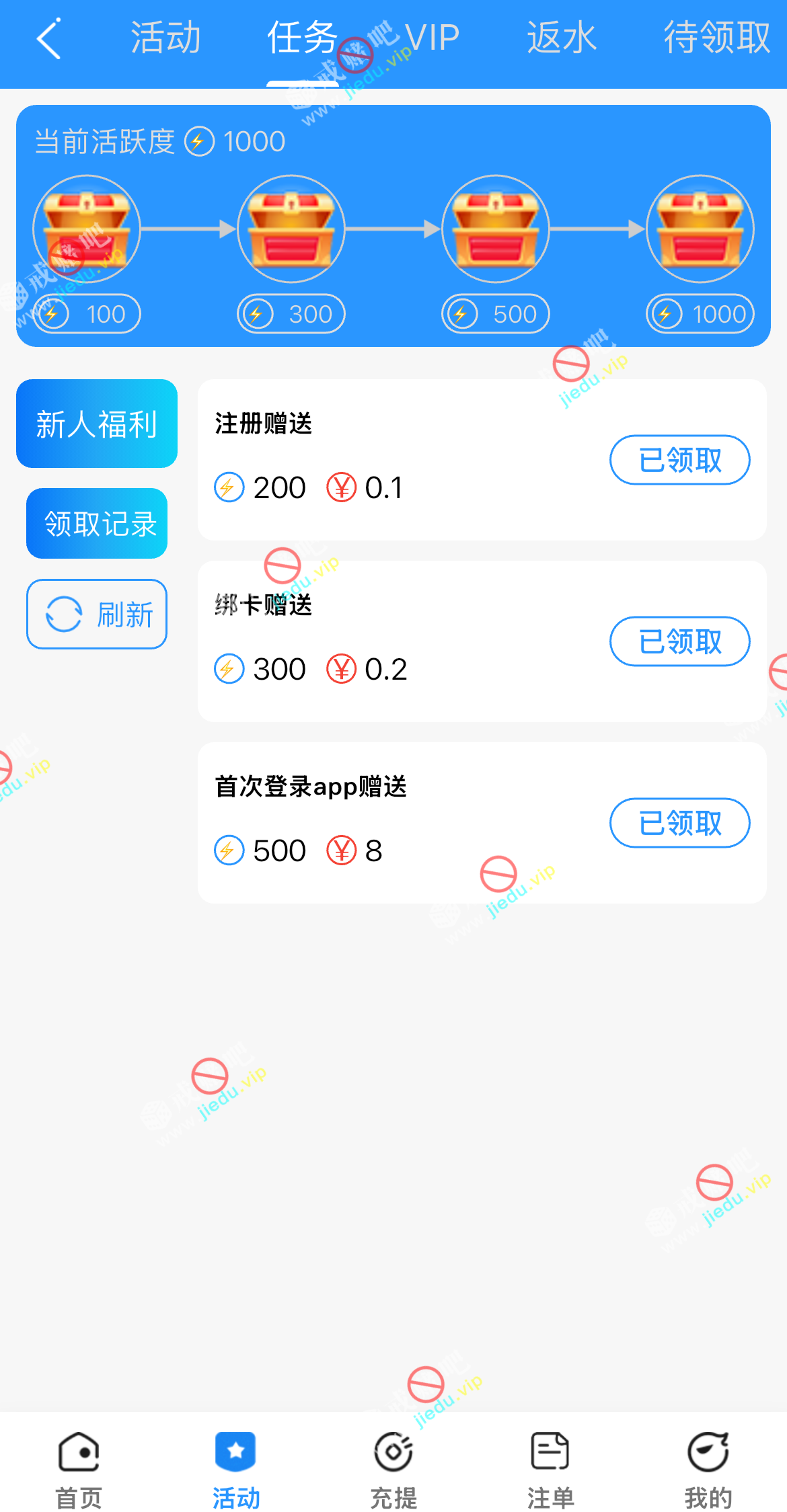Tap the 刷新 refresh button

point(97,614)
